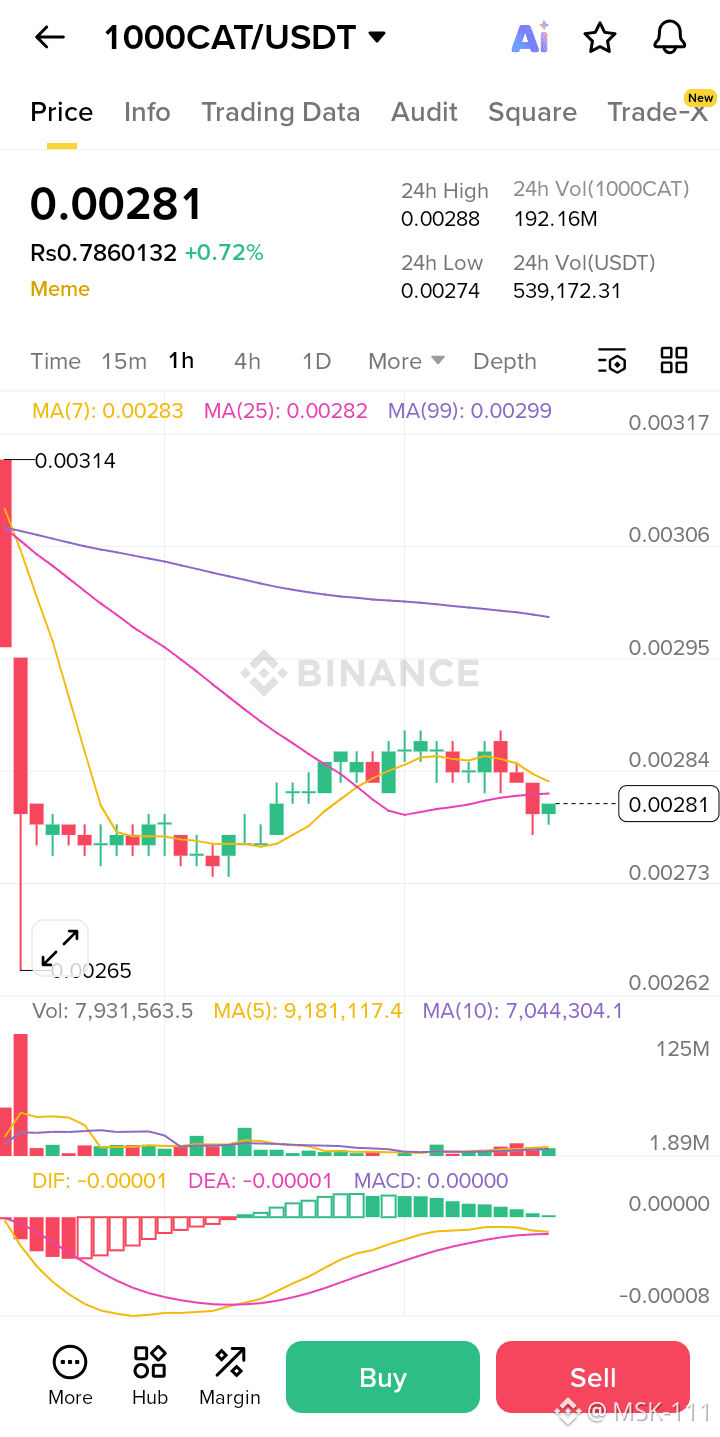The width and height of the screenshot is (720, 1437).
Task: Open Margin trading from bottom bar
Action: pyautogui.click(x=229, y=1375)
